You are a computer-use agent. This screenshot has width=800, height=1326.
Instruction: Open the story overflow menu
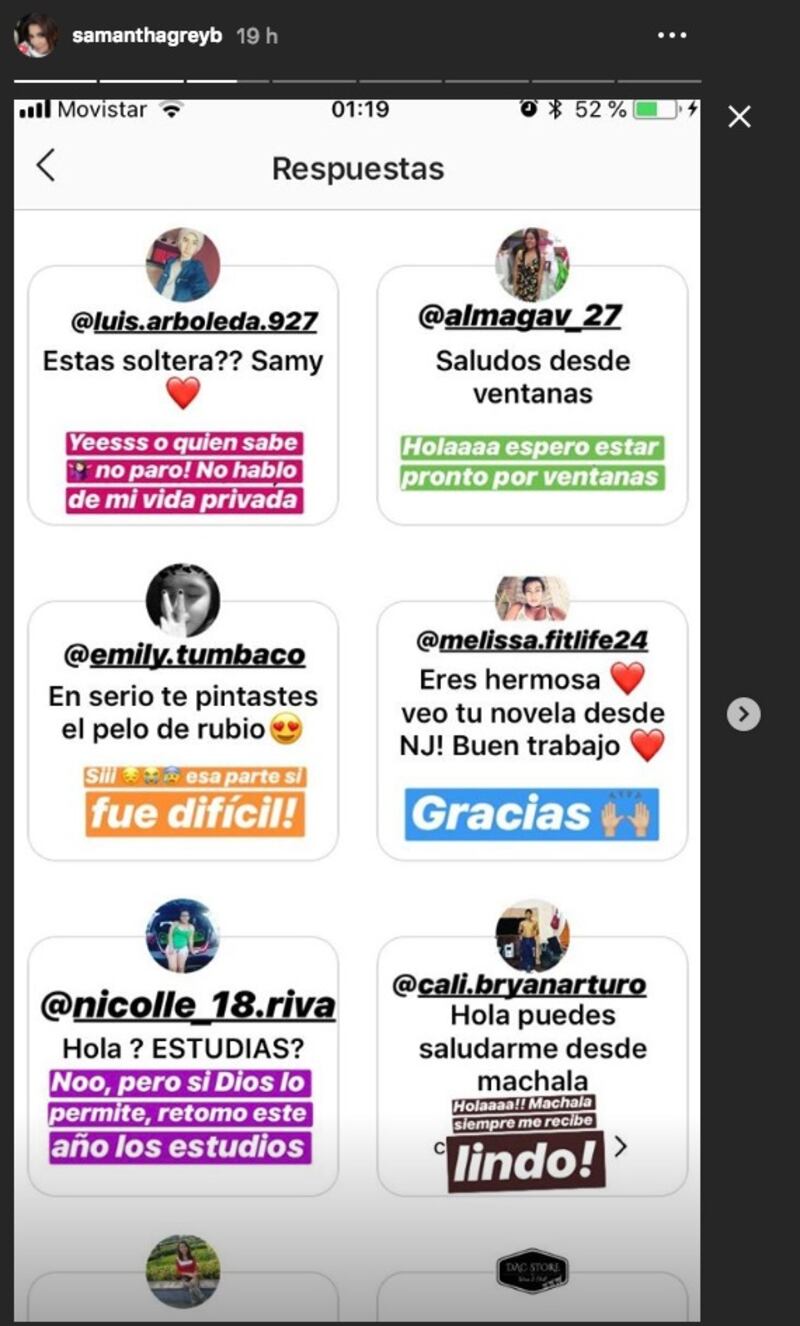[x=672, y=36]
